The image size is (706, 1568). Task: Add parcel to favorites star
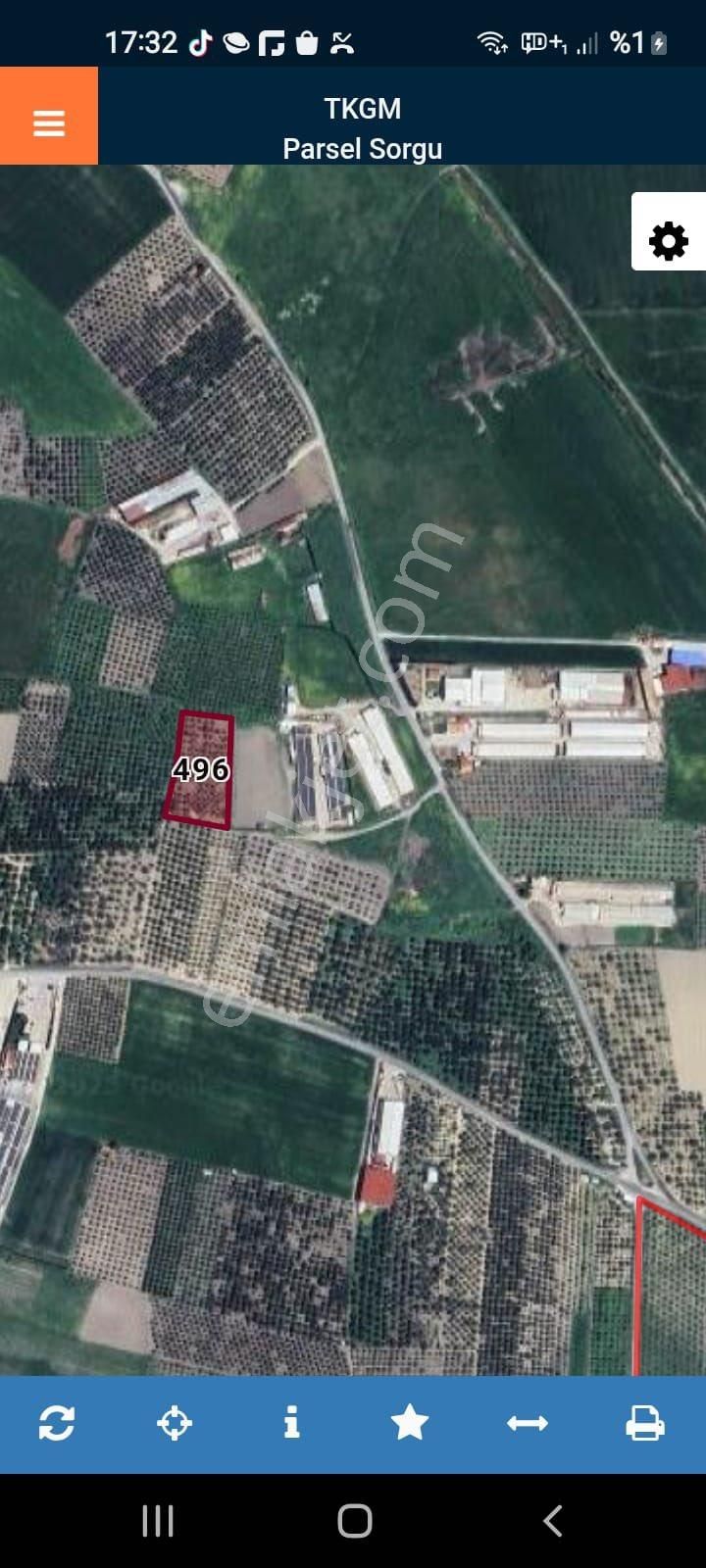pyautogui.click(x=410, y=1423)
